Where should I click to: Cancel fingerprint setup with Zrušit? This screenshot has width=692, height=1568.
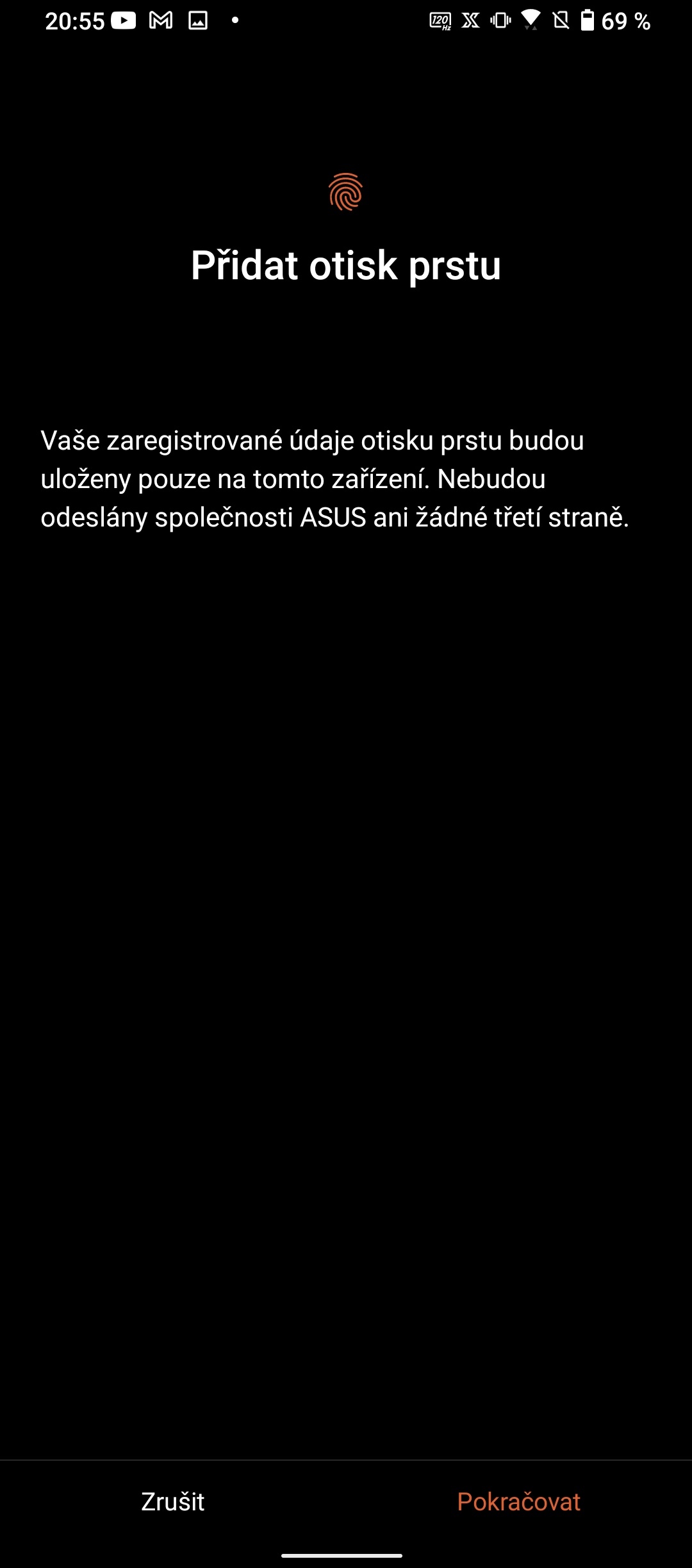[x=172, y=1501]
